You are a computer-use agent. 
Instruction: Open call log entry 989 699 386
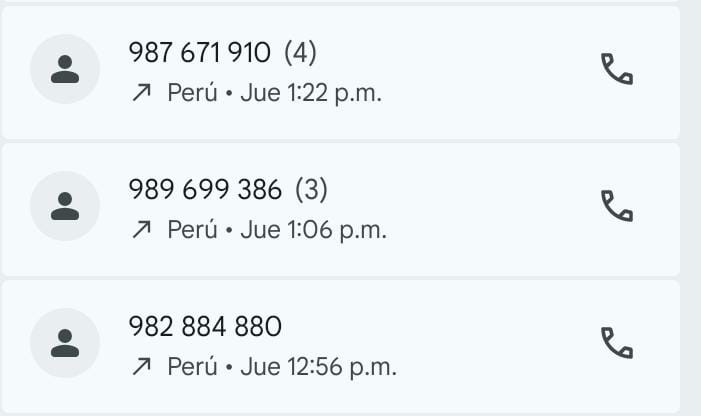point(300,208)
